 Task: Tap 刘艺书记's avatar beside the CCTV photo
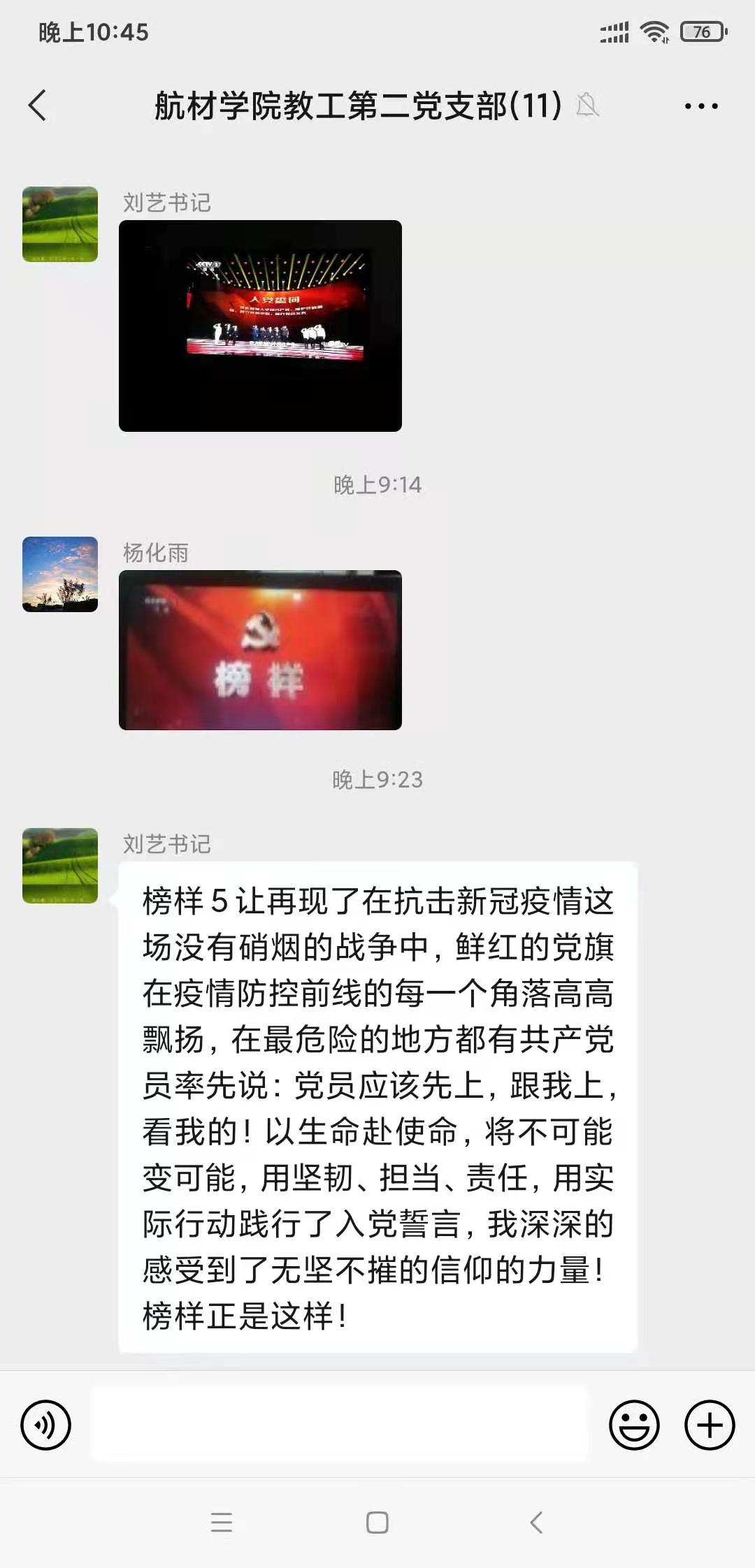(x=60, y=224)
